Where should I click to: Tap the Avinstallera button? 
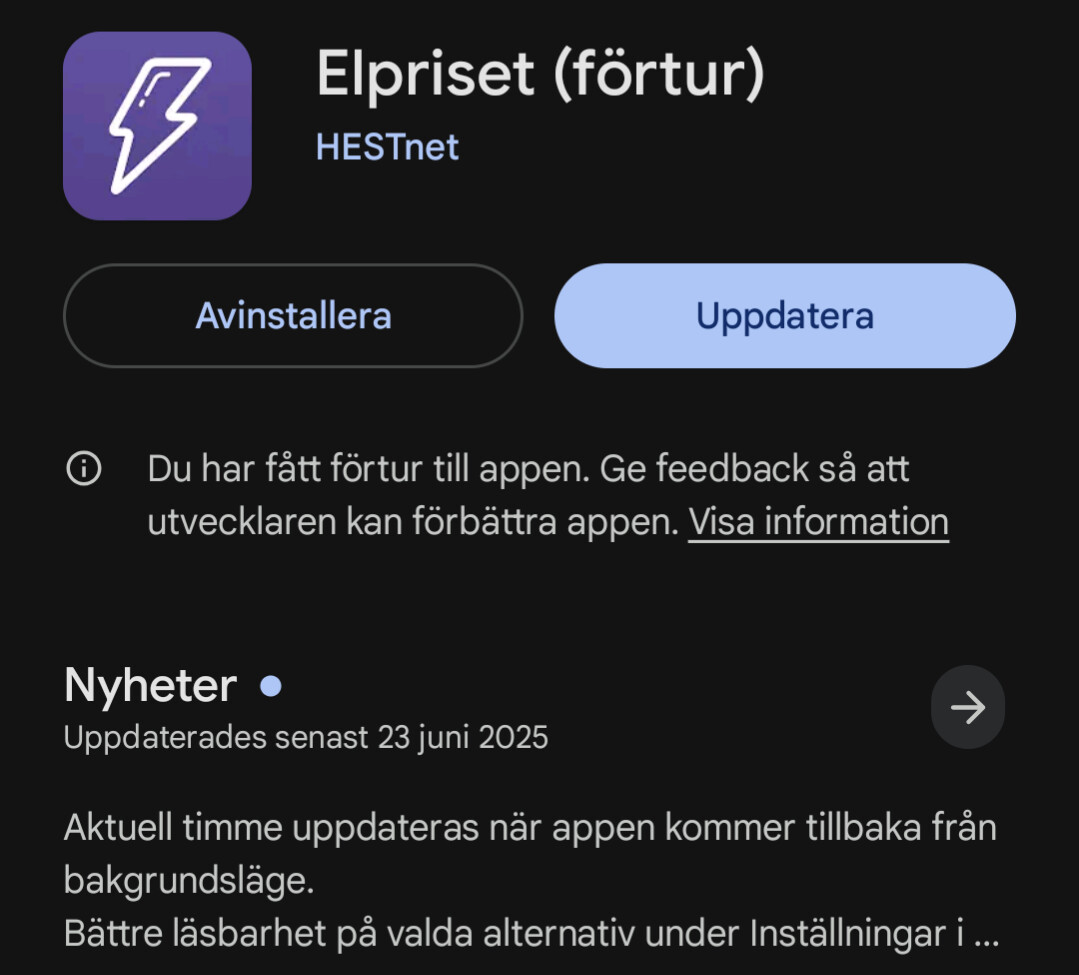tap(292, 316)
